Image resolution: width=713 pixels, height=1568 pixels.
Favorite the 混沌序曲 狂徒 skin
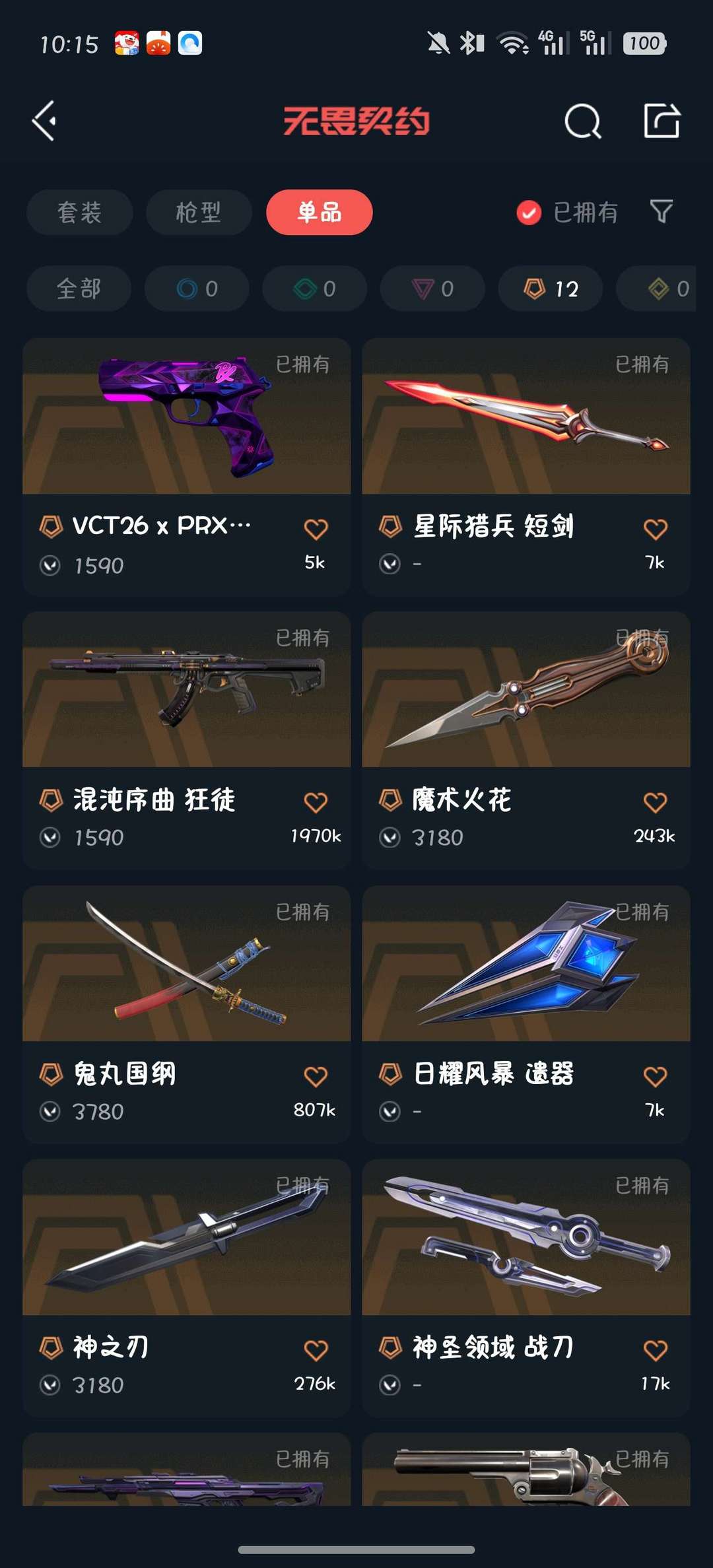316,803
